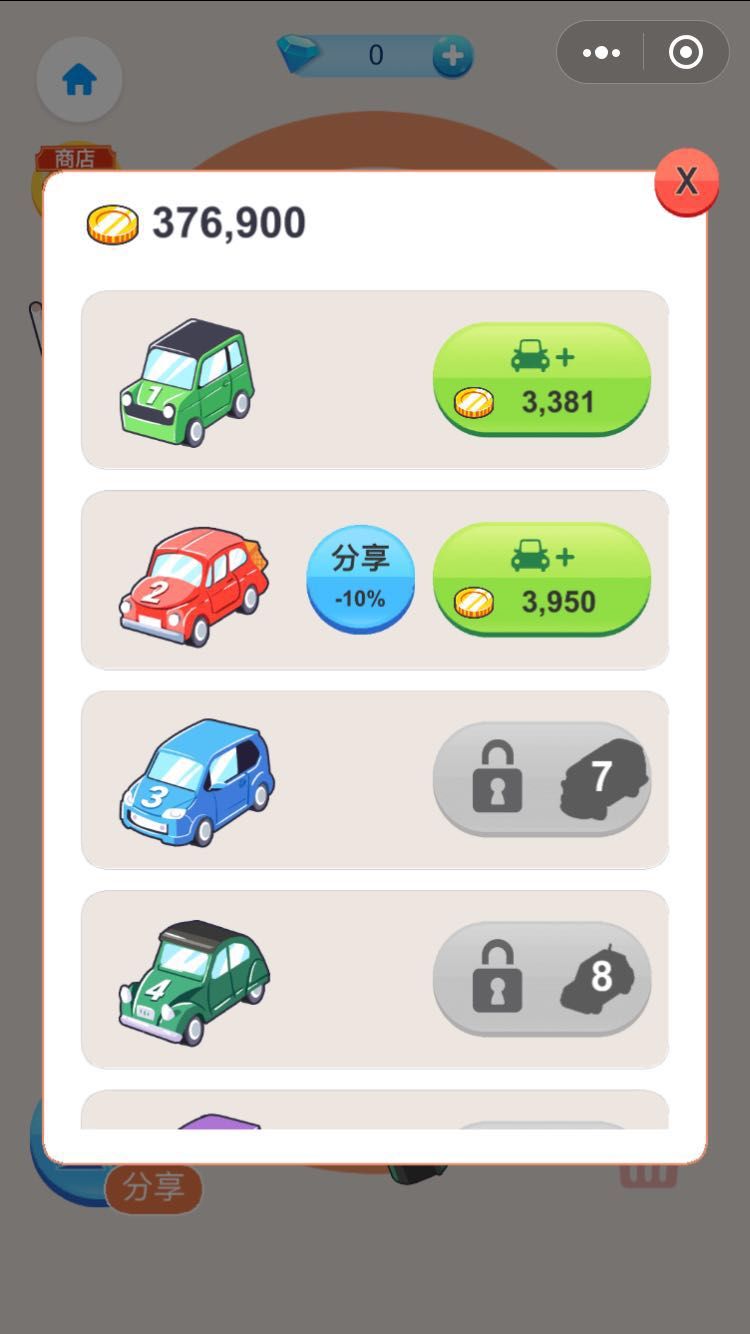750x1334 pixels.
Task: Tap the locked button for green car 4
Action: pyautogui.click(x=541, y=978)
